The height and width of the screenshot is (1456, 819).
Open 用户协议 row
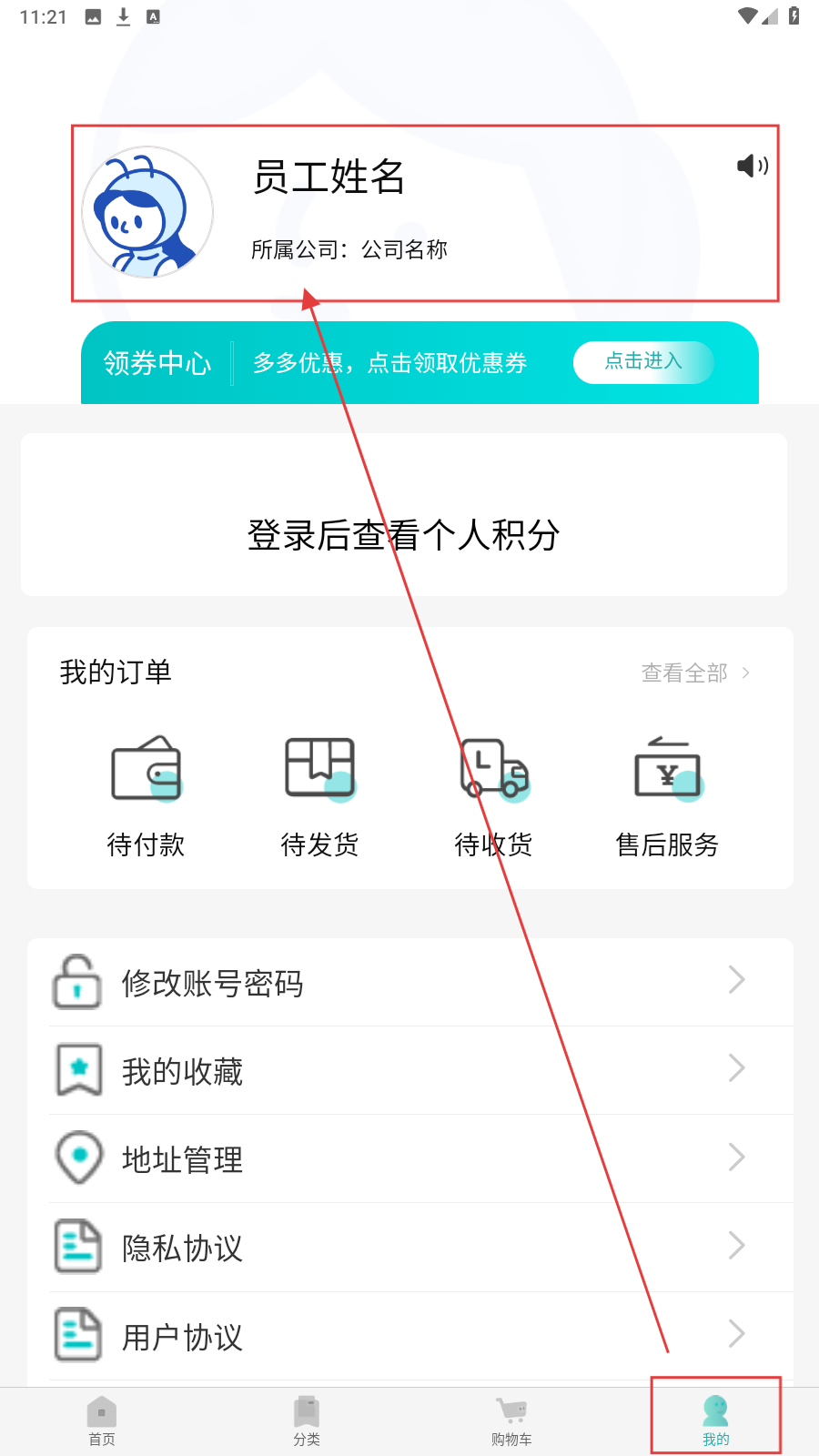click(x=409, y=1336)
